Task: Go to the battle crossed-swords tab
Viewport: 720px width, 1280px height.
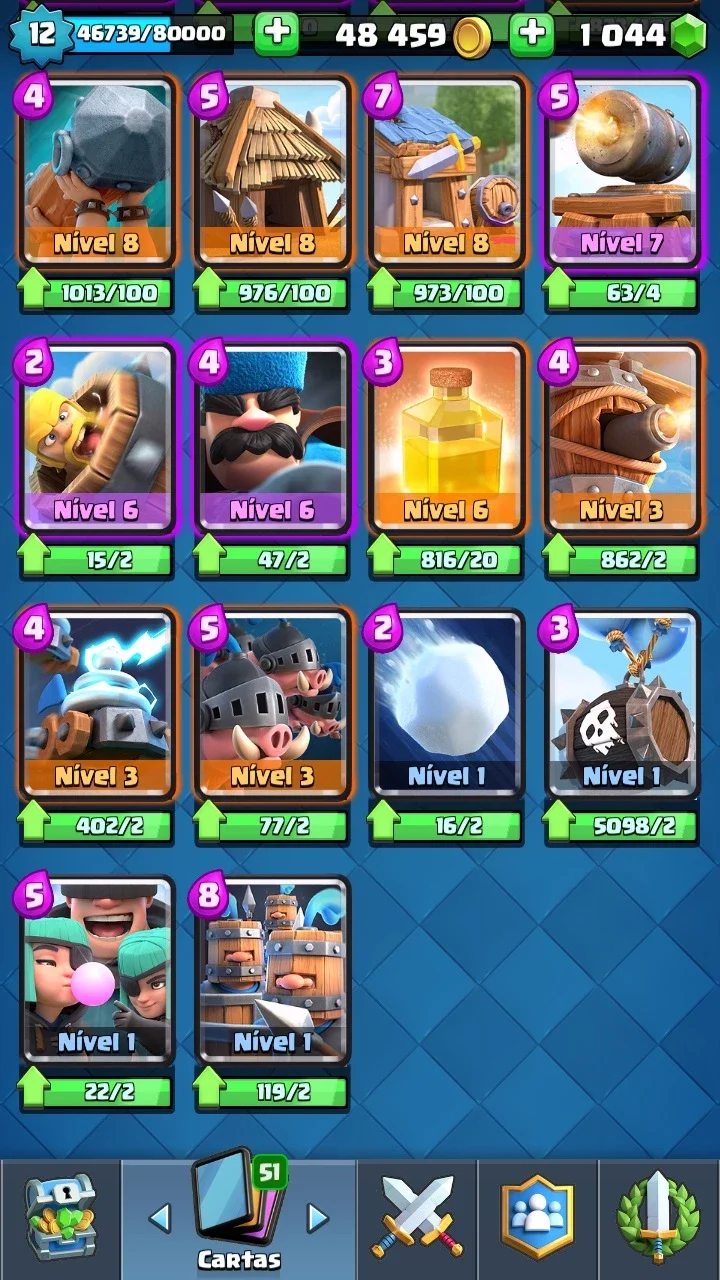Action: click(x=418, y=1218)
